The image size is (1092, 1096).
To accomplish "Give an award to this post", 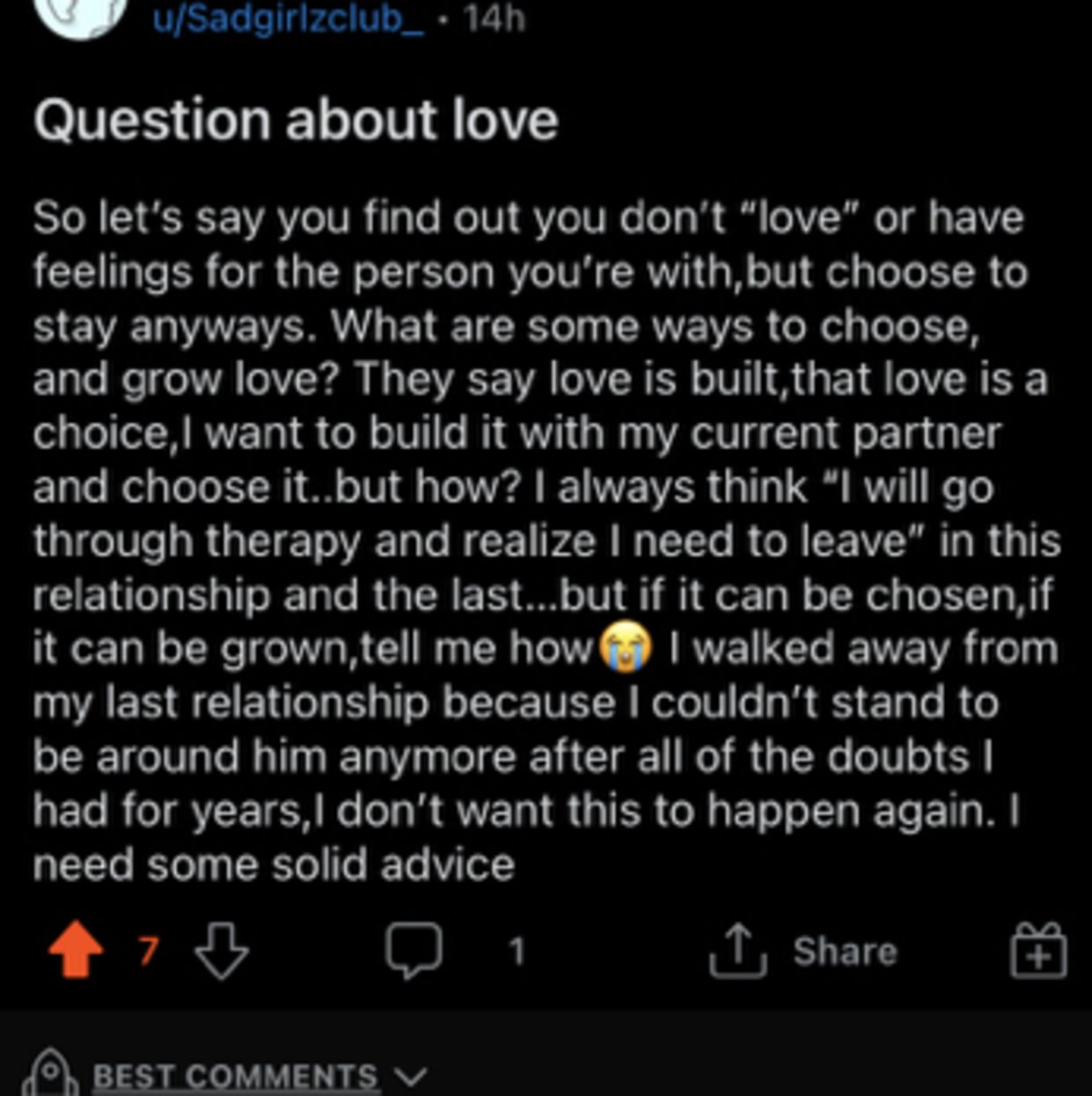I will pos(1038,951).
